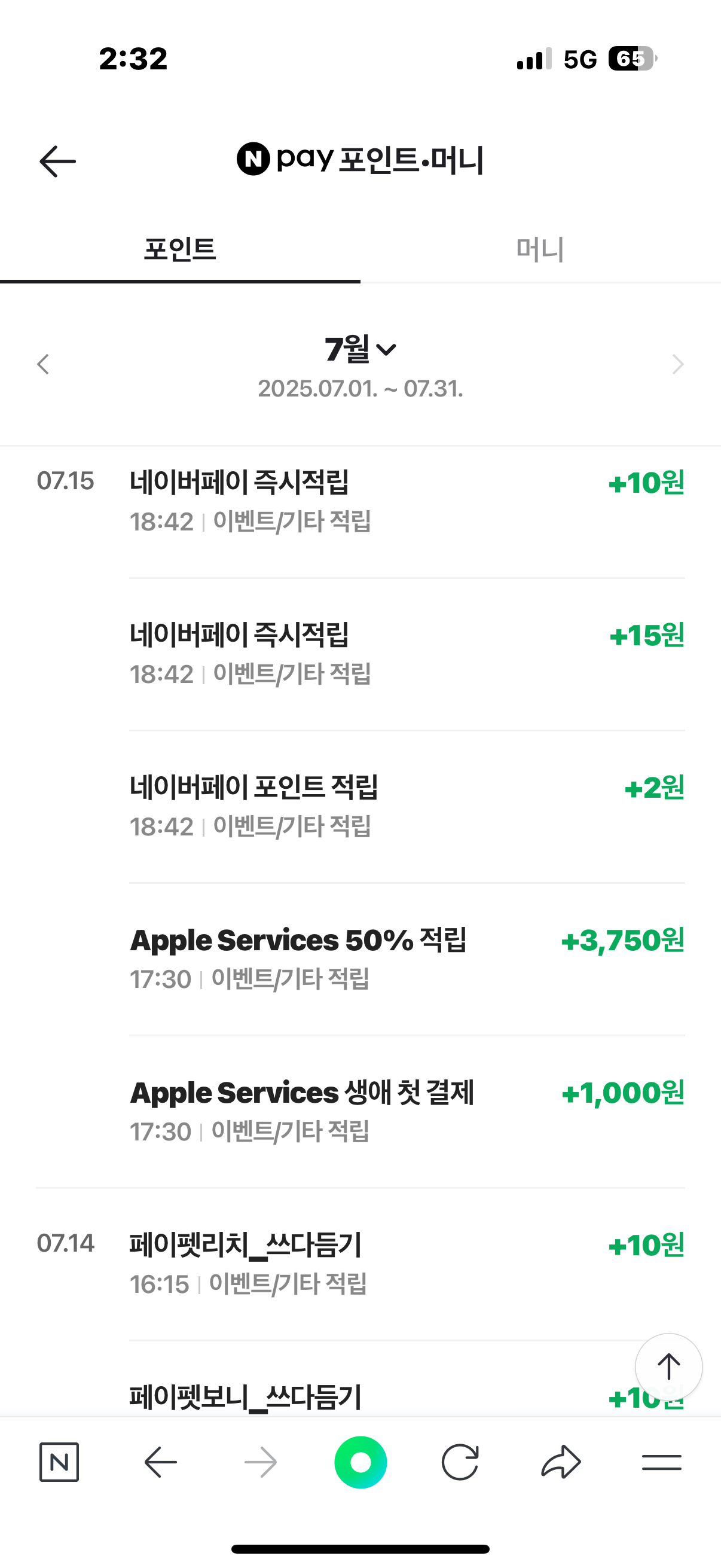Screen dimensions: 721x1568
Task: Open the Apple Services 50% 적립 entry
Action: point(407,959)
